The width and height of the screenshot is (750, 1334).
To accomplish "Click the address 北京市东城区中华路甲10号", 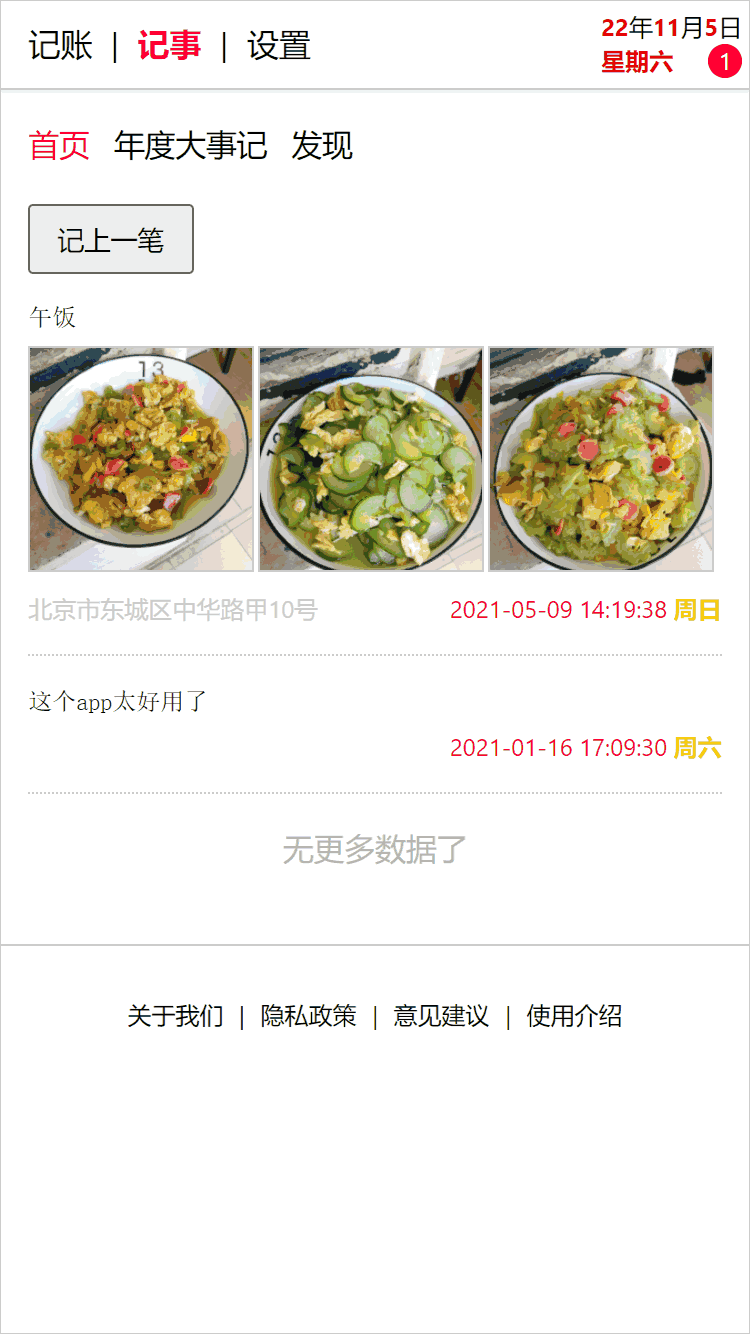I will 172,610.
